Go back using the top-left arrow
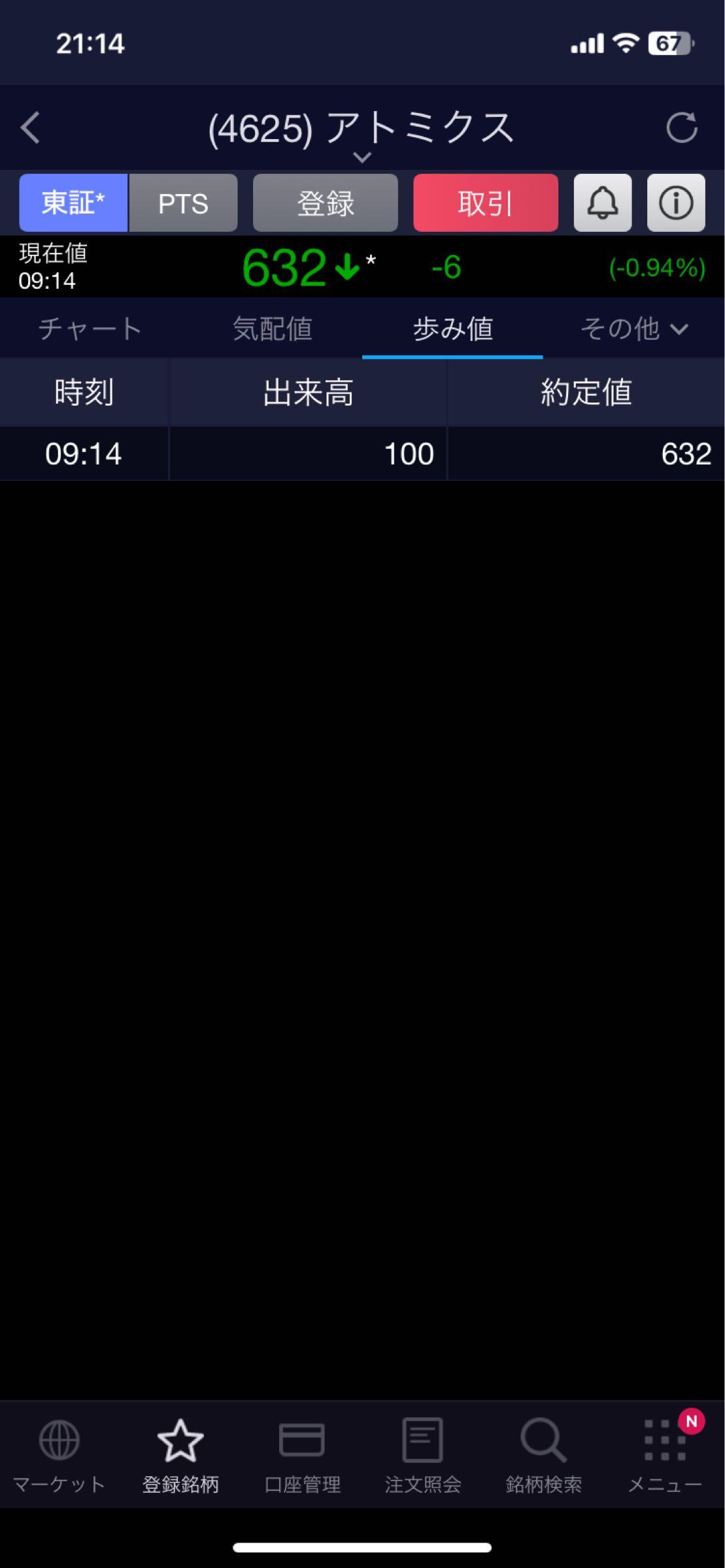This screenshot has width=725, height=1568. coord(31,127)
